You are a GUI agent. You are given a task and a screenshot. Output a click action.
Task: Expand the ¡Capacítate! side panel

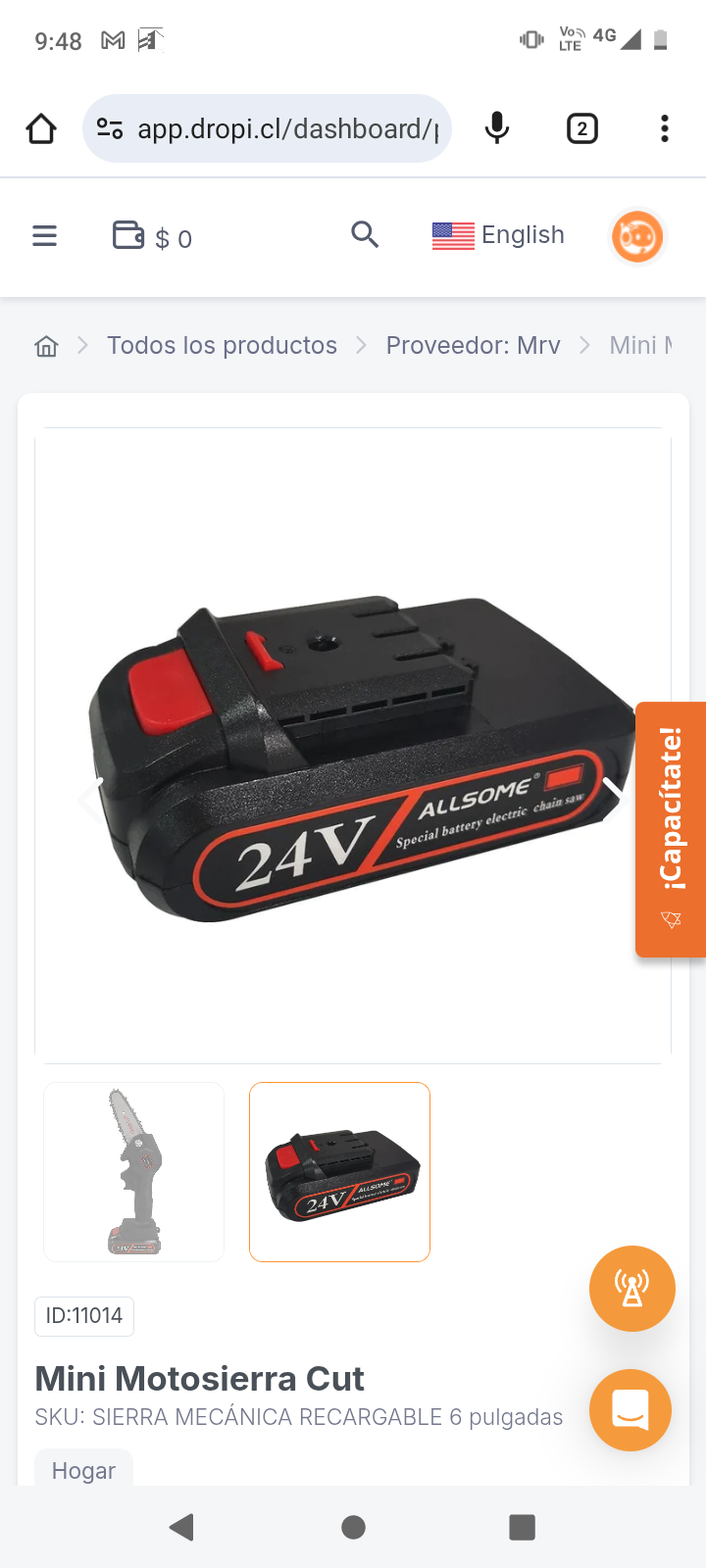click(x=672, y=828)
